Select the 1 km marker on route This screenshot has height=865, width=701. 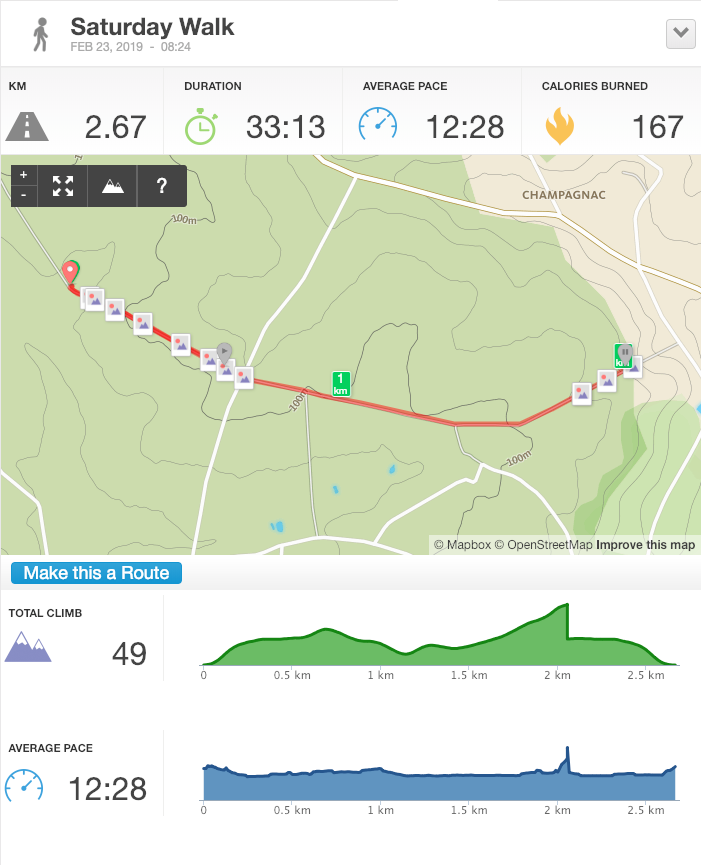coord(342,382)
